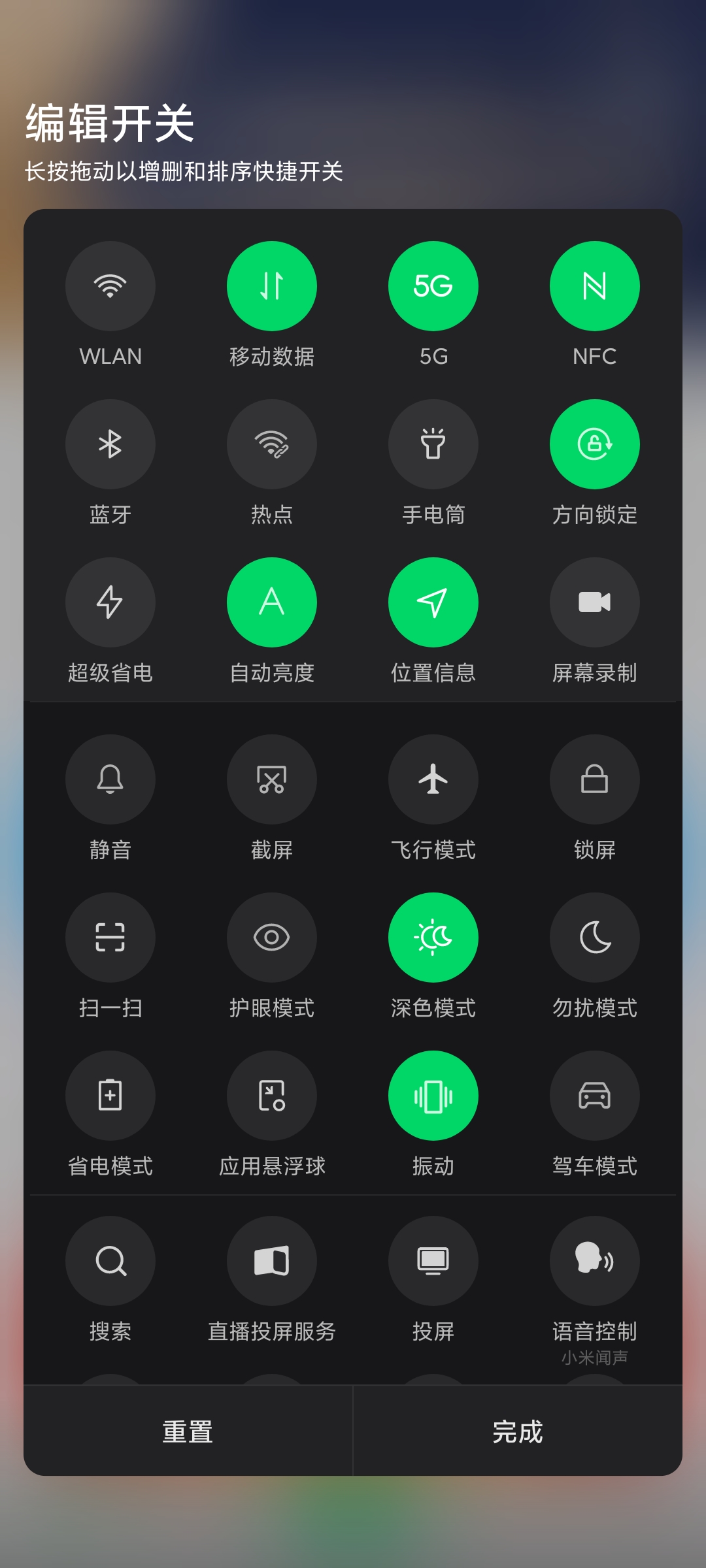Select the 自动亮度 auto brightness tile
Screen dimensions: 706x1568
point(272,602)
